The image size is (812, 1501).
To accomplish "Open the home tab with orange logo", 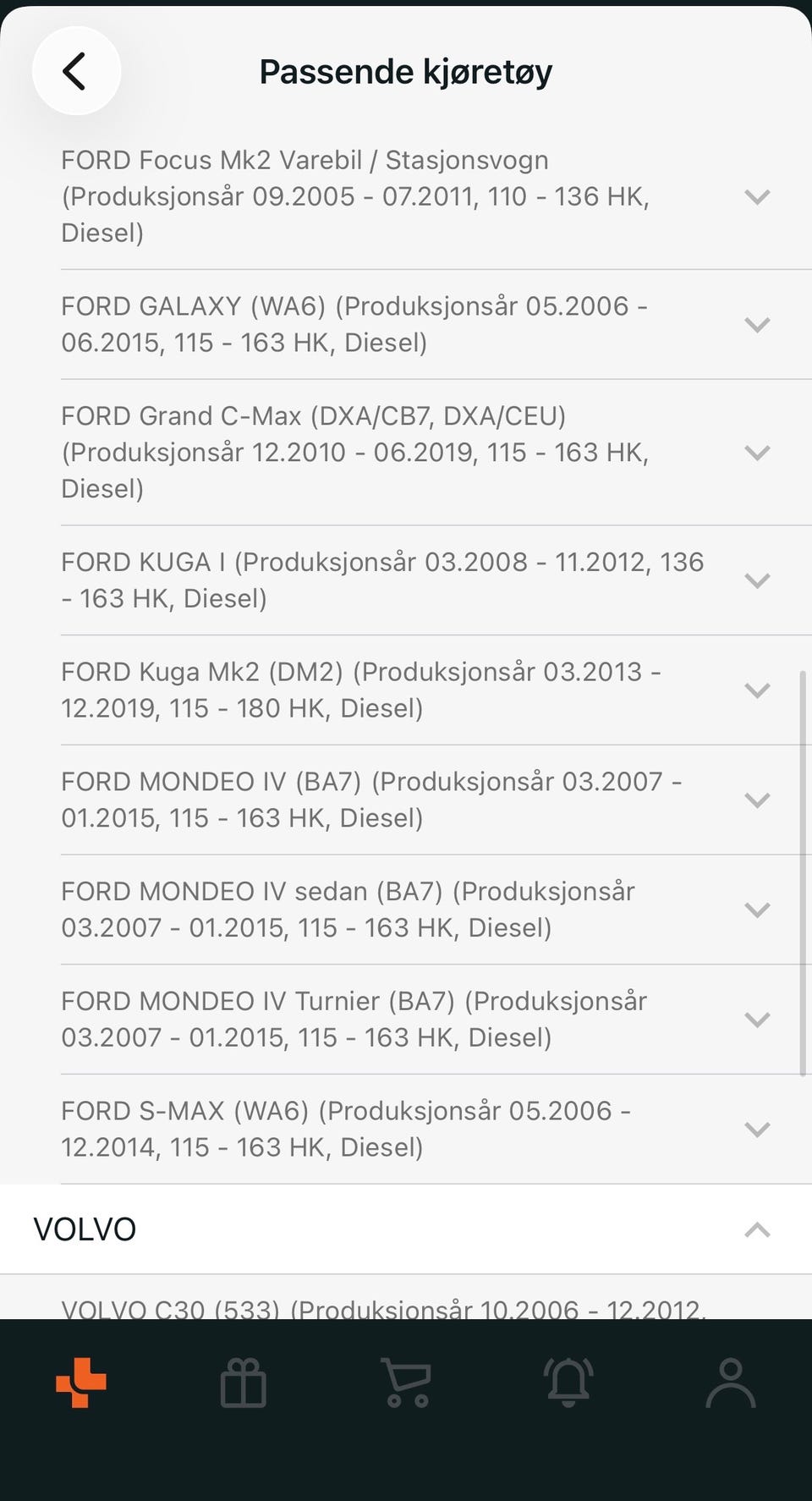I will (81, 1383).
